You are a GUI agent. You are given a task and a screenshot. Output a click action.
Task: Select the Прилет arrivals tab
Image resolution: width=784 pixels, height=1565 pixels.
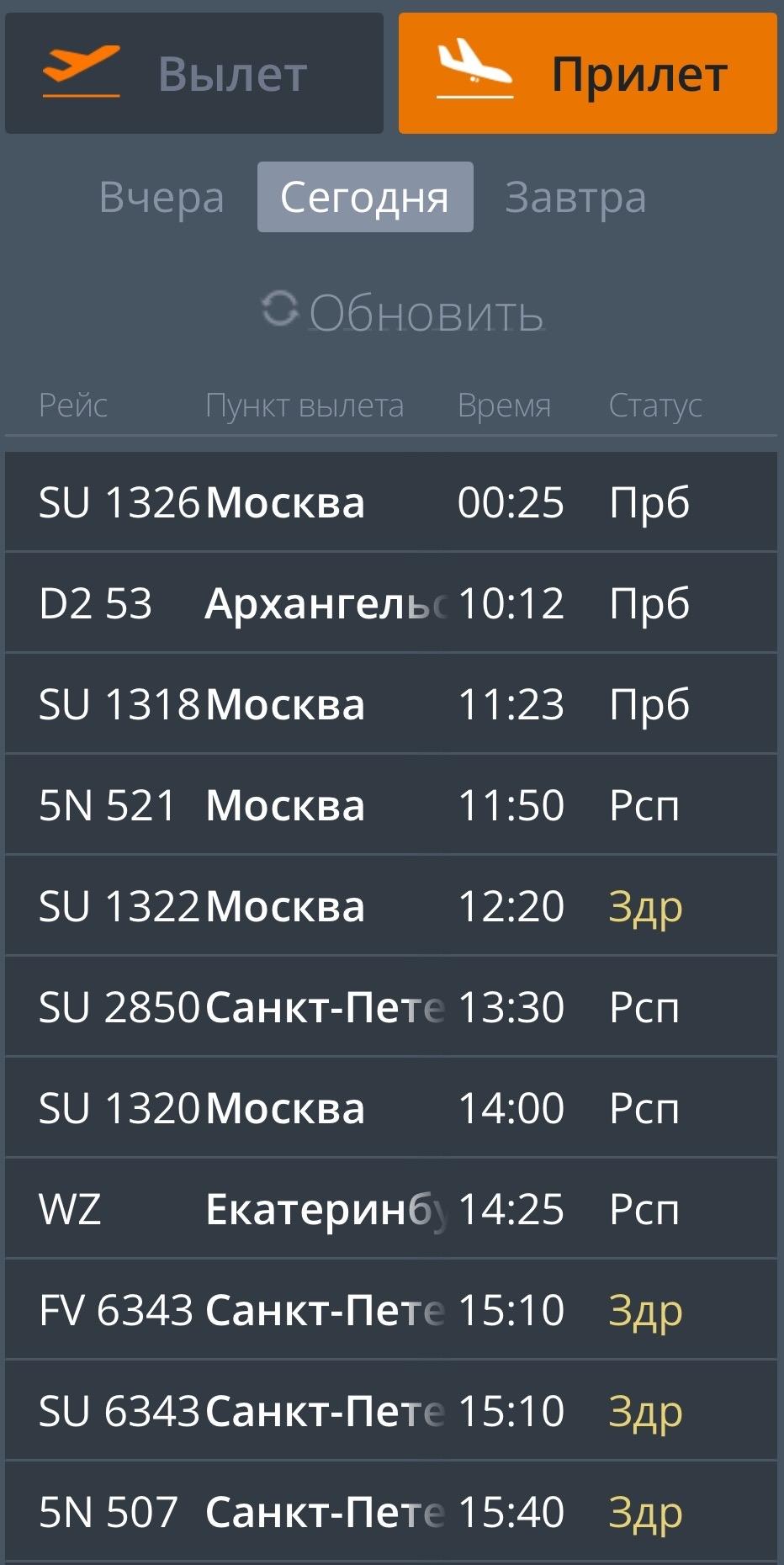click(x=587, y=73)
